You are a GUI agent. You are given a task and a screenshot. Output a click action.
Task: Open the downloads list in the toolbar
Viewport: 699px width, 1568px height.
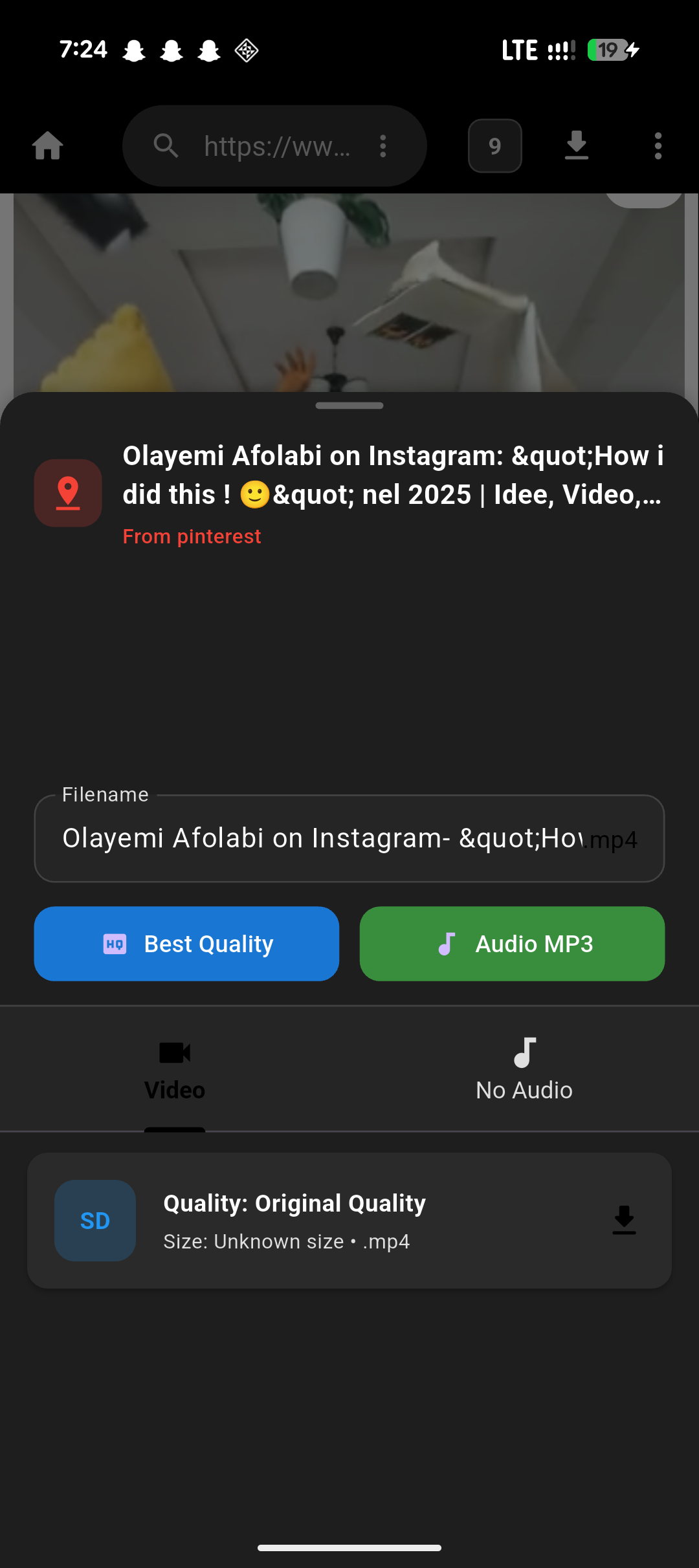point(576,146)
